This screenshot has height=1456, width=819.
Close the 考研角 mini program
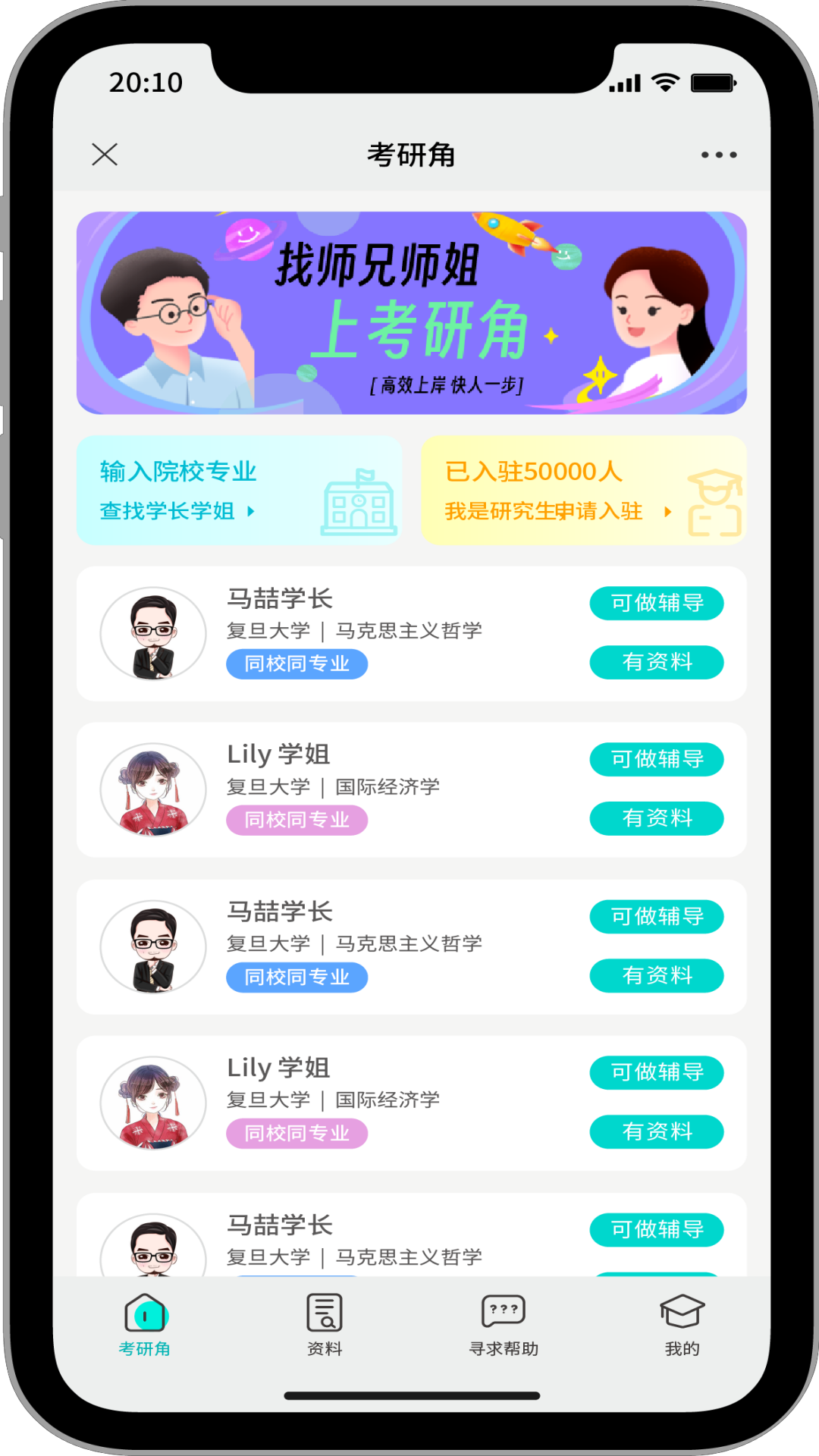[x=105, y=155]
